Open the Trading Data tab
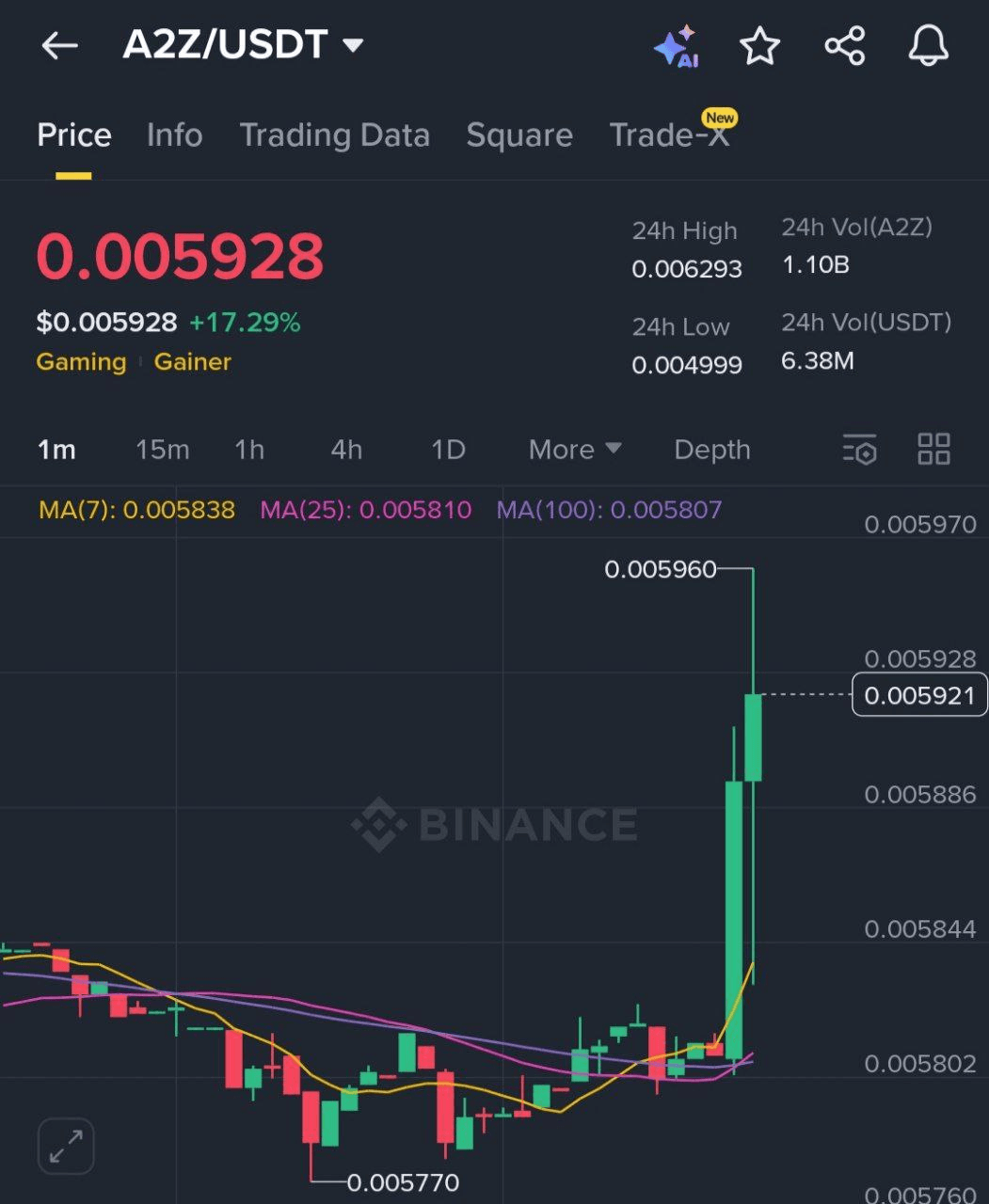 334,135
